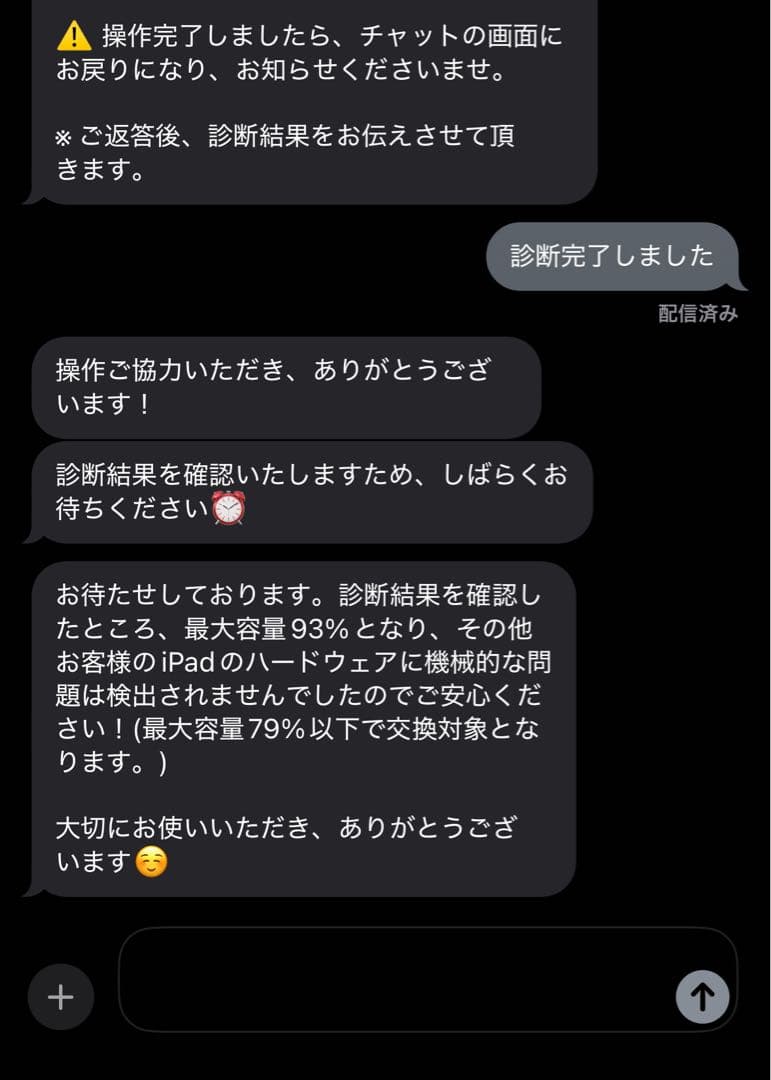Tap the 配信済み delivery status label
Viewport: 771px width, 1080px height.
[697, 313]
